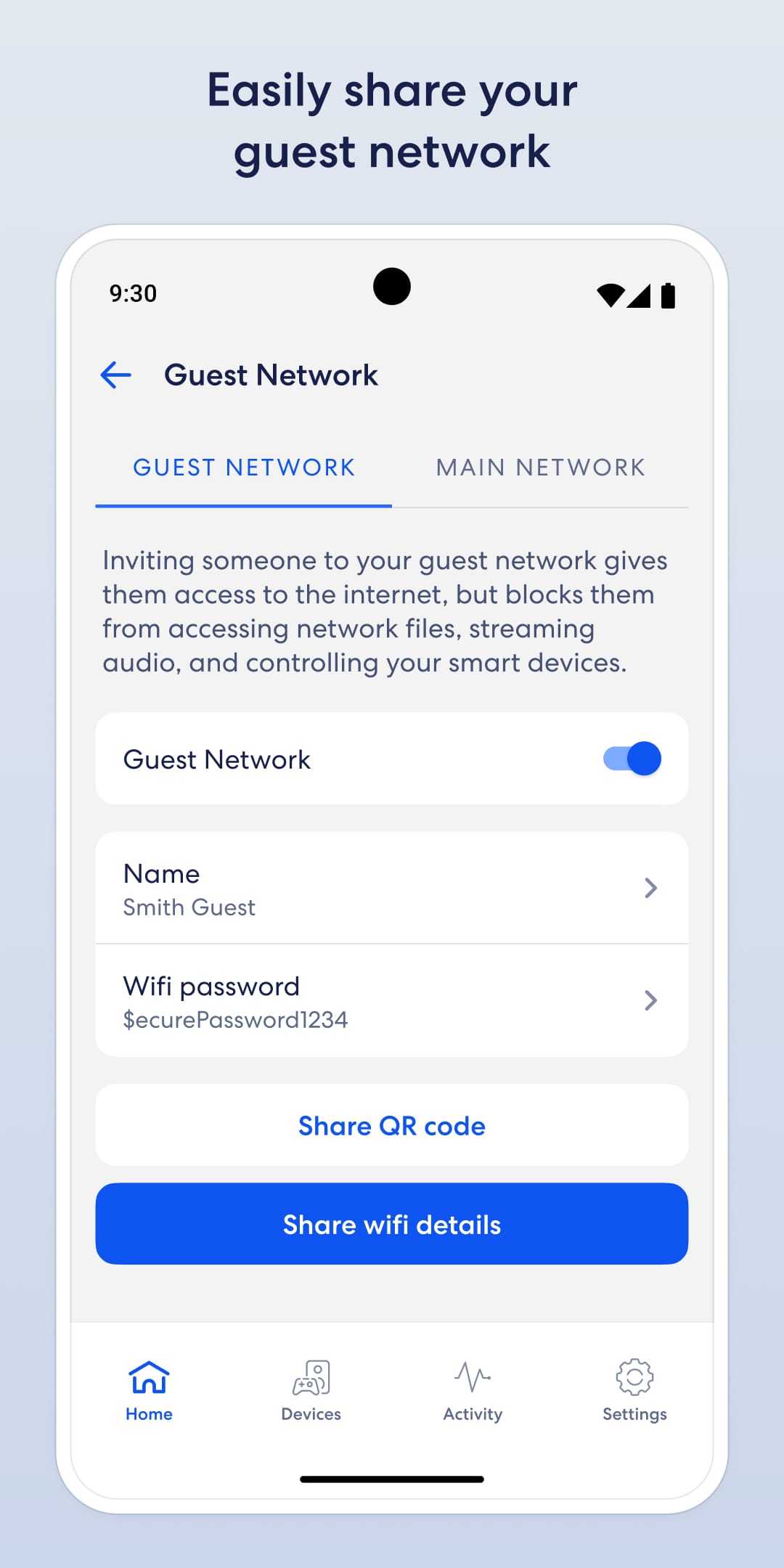Select the GUEST NETWORK tab
Screen dimensions: 784x1568
(x=244, y=467)
